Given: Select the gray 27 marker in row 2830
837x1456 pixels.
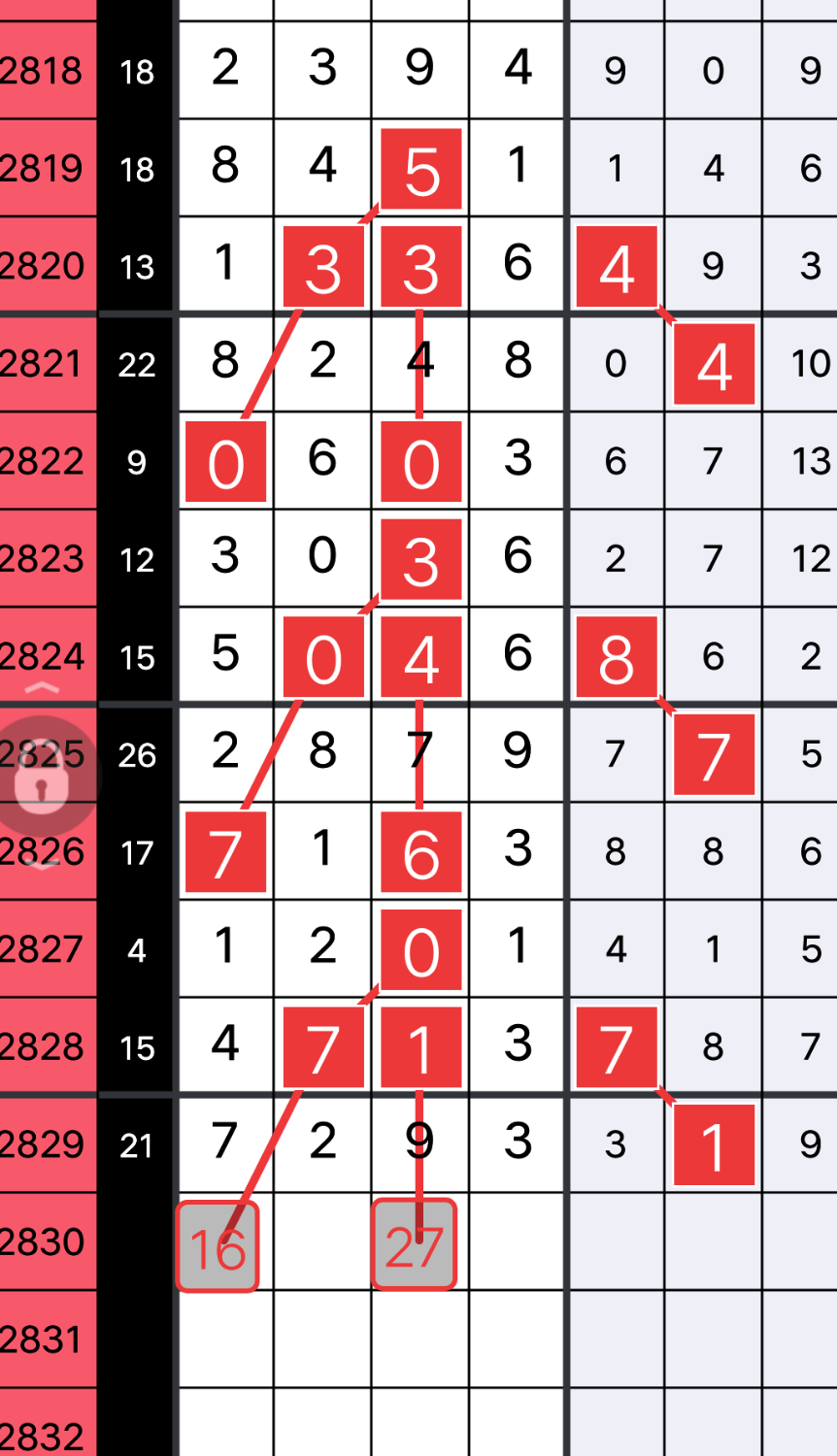Looking at the screenshot, I should (x=414, y=1245).
